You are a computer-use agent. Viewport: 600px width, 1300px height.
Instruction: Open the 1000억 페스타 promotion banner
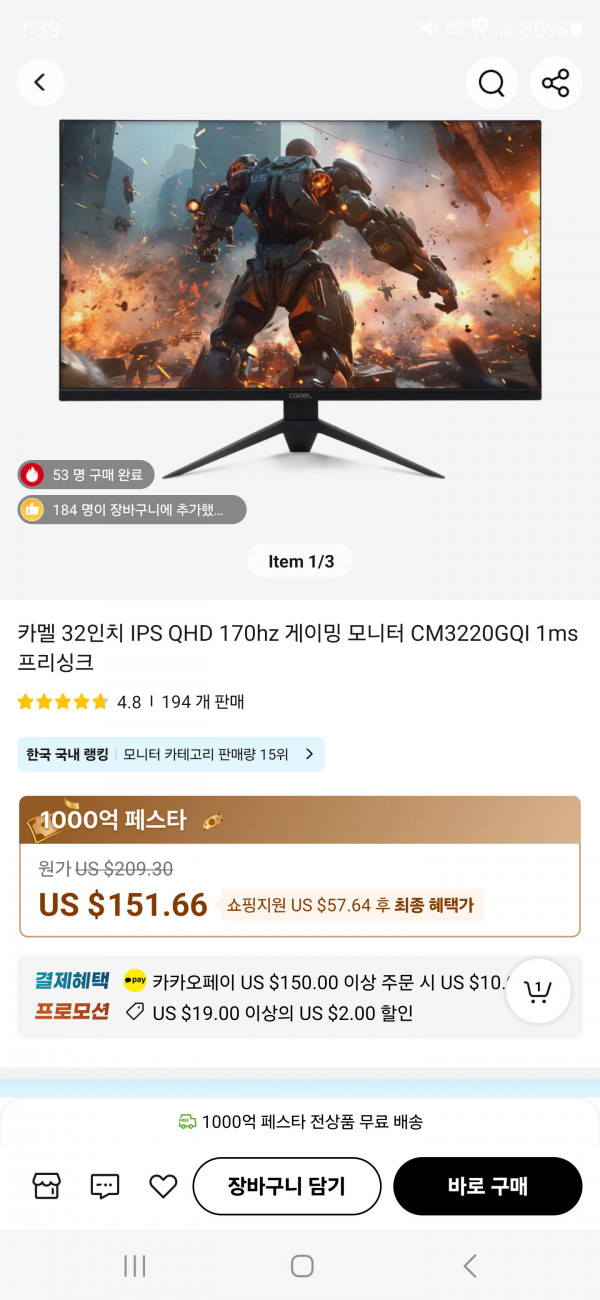click(300, 821)
